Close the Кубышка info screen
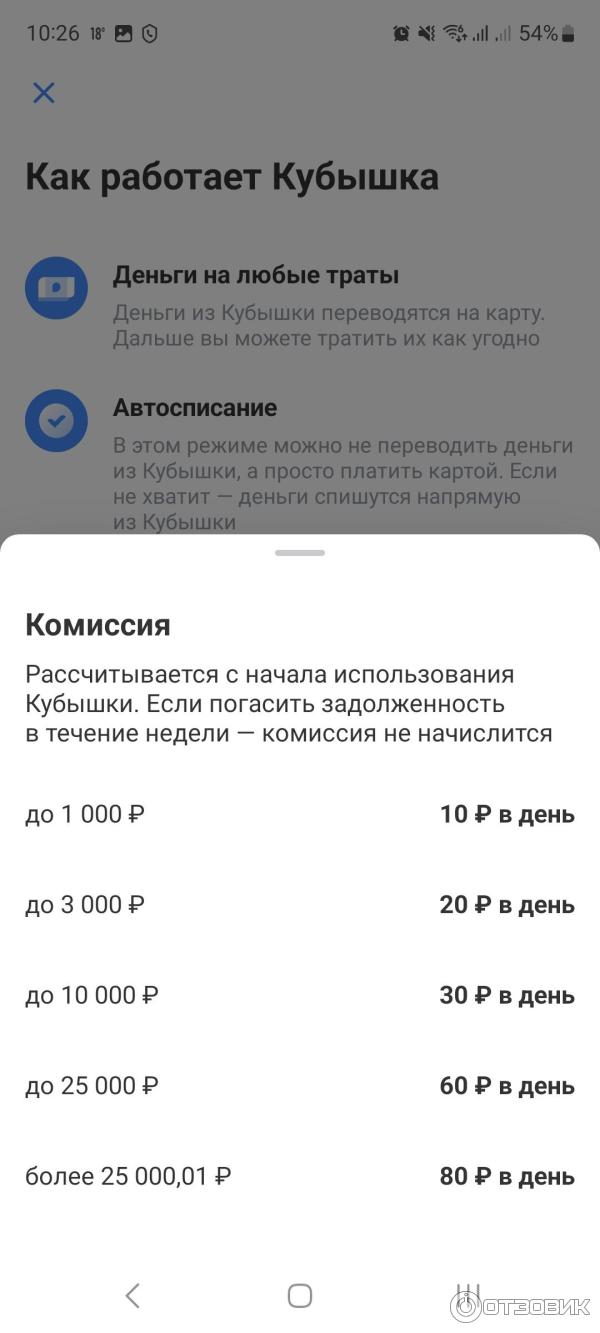Image resolution: width=600 pixels, height=1333 pixels. point(44,93)
